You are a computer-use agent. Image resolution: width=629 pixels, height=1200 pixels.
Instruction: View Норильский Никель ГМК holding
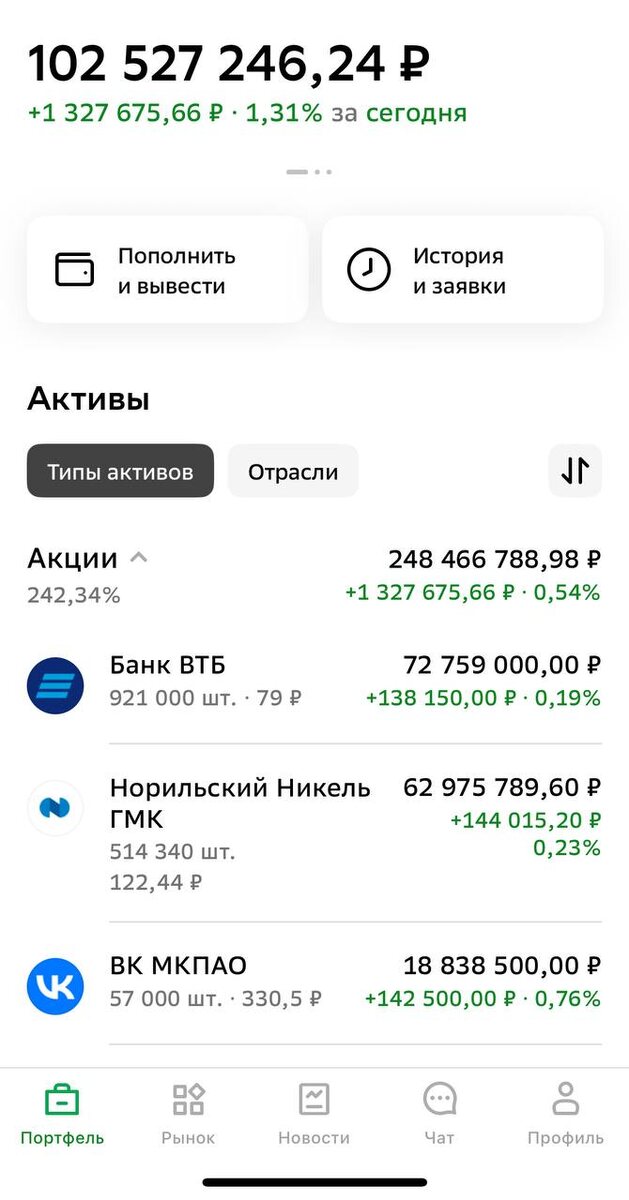tap(314, 834)
